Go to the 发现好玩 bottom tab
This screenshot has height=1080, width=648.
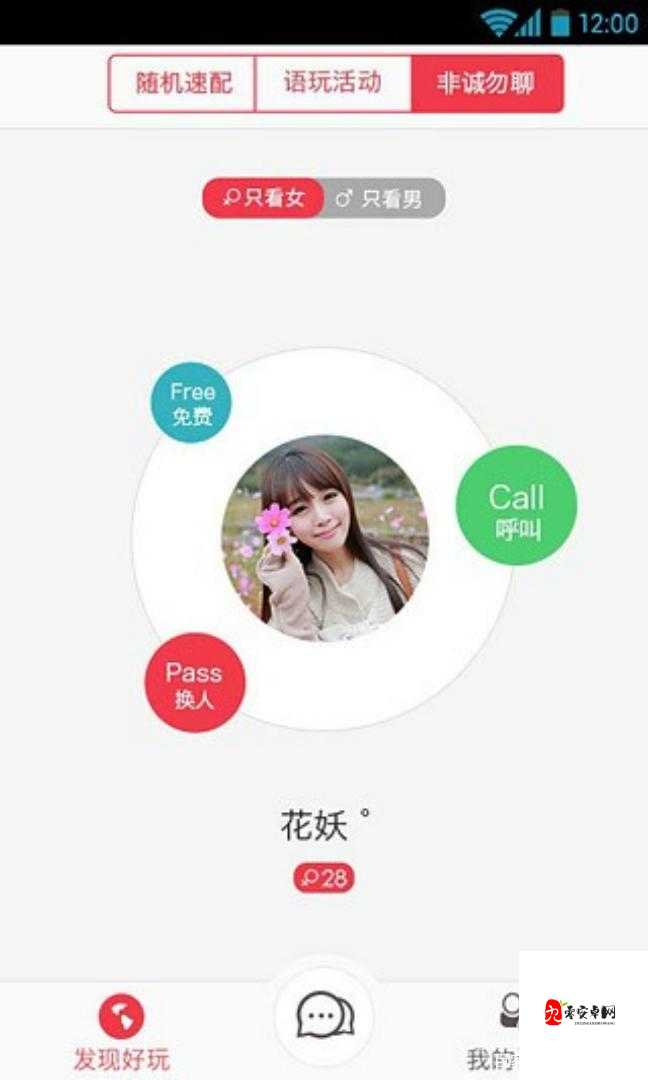(x=121, y=1030)
